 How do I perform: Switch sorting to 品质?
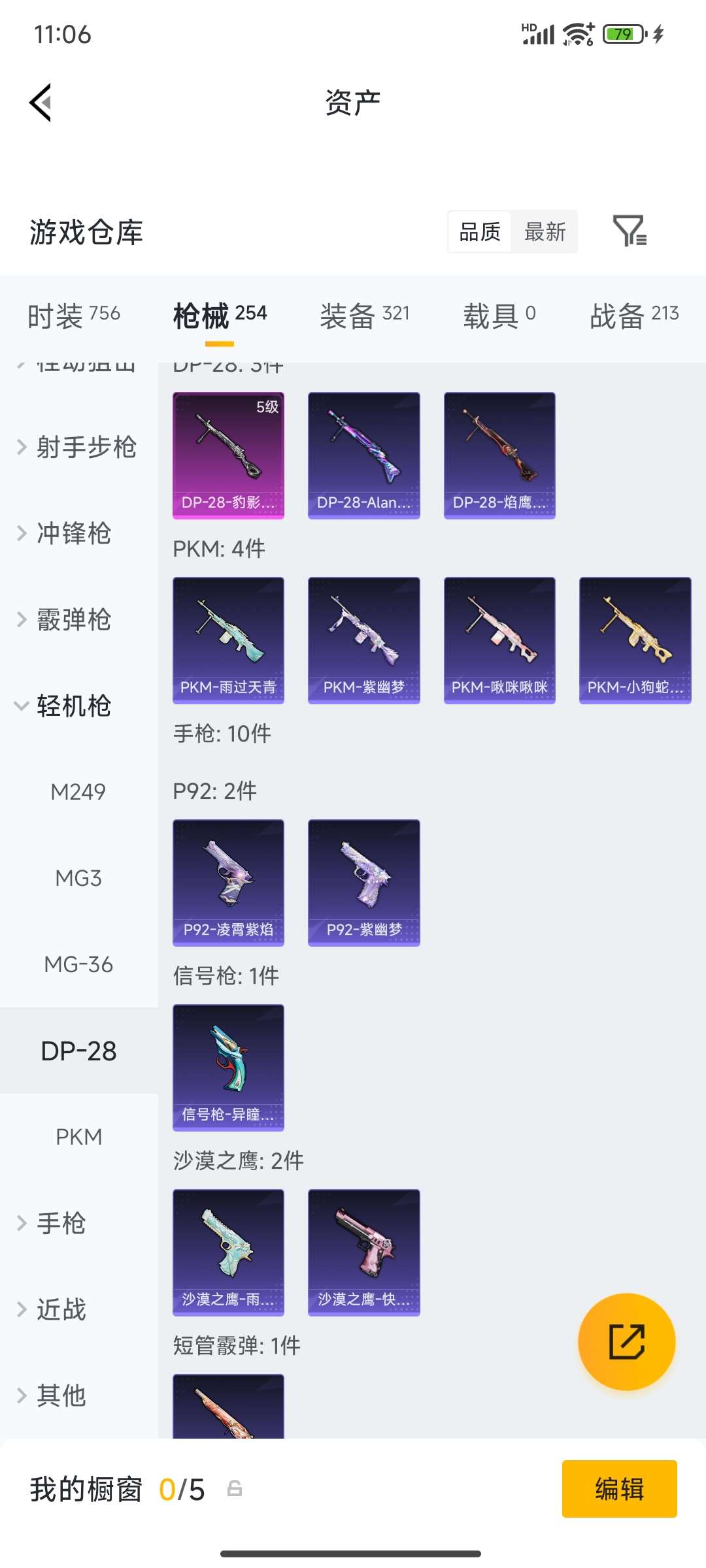tap(480, 232)
